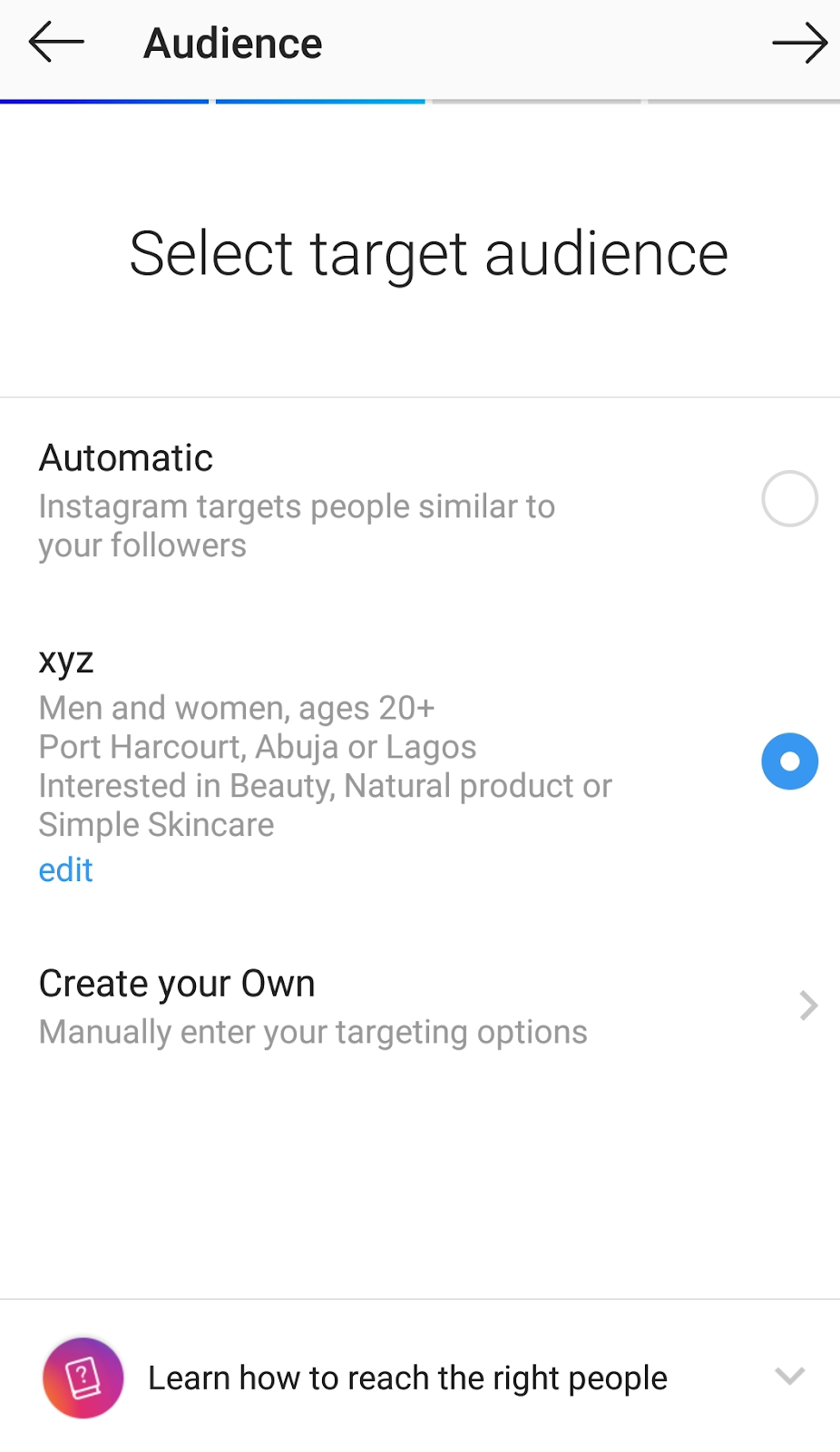This screenshot has width=840, height=1452.
Task: Choose the xyz audience radio button
Action: click(789, 760)
